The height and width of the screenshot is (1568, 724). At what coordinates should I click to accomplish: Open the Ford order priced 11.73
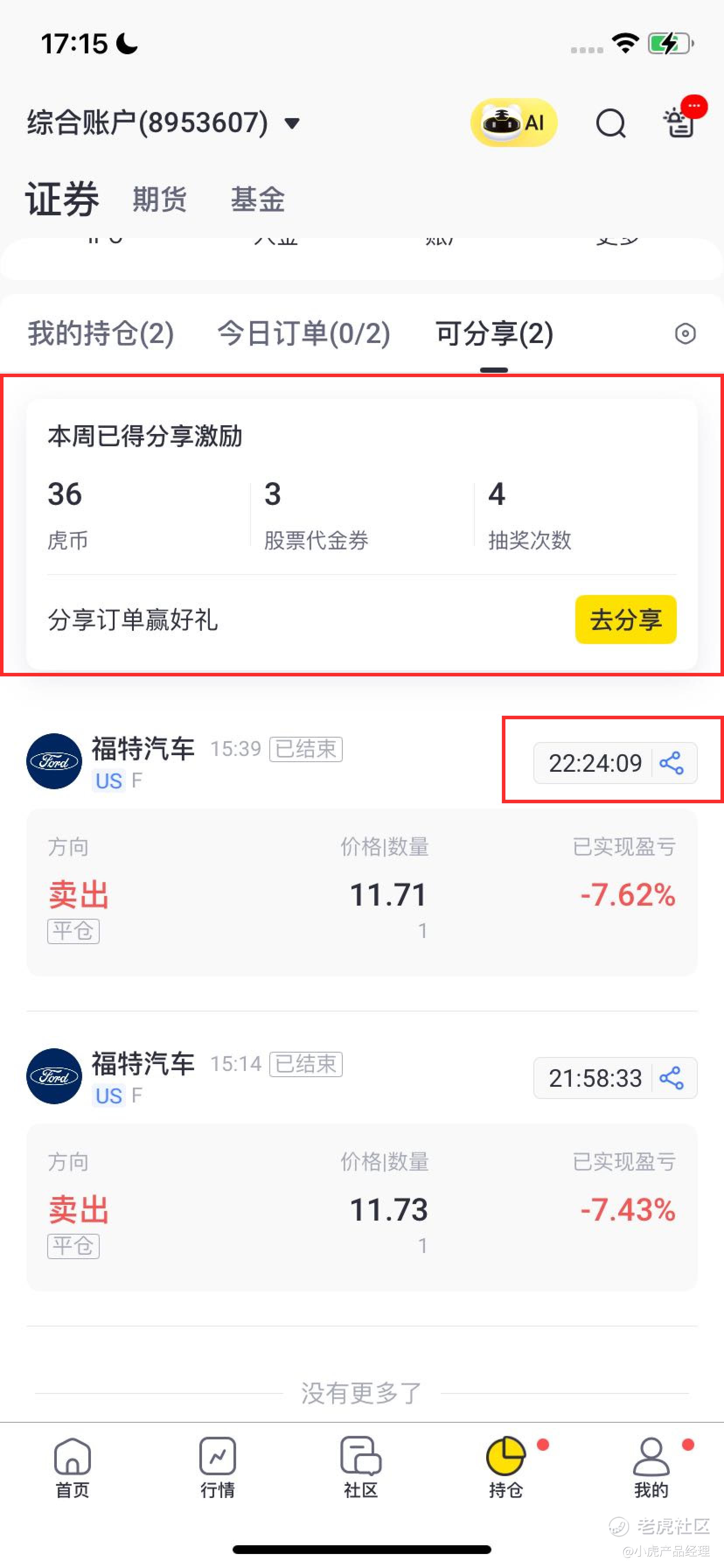pyautogui.click(x=362, y=1207)
